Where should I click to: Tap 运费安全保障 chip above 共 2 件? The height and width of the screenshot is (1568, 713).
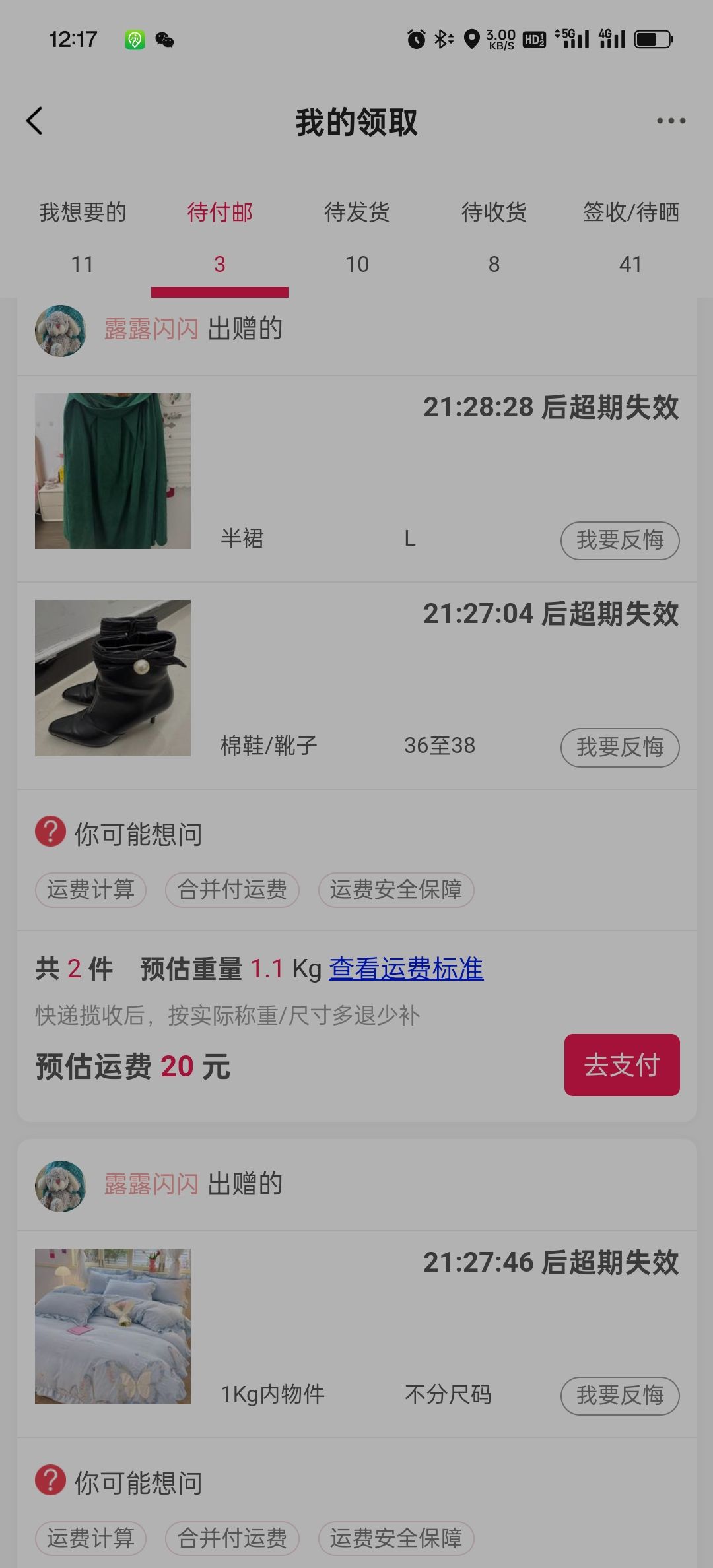click(x=396, y=890)
